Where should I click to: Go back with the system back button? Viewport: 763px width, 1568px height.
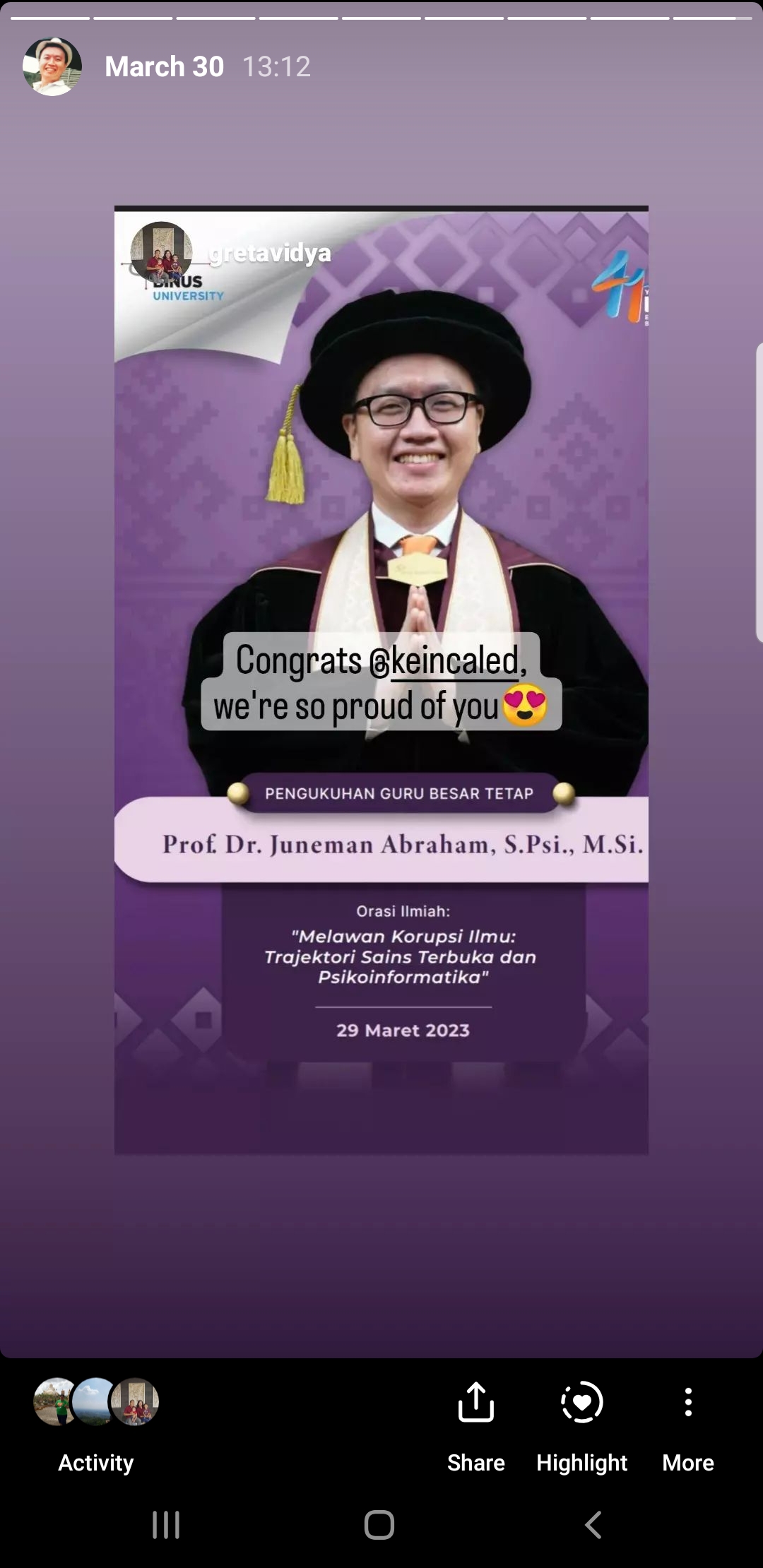click(593, 1525)
